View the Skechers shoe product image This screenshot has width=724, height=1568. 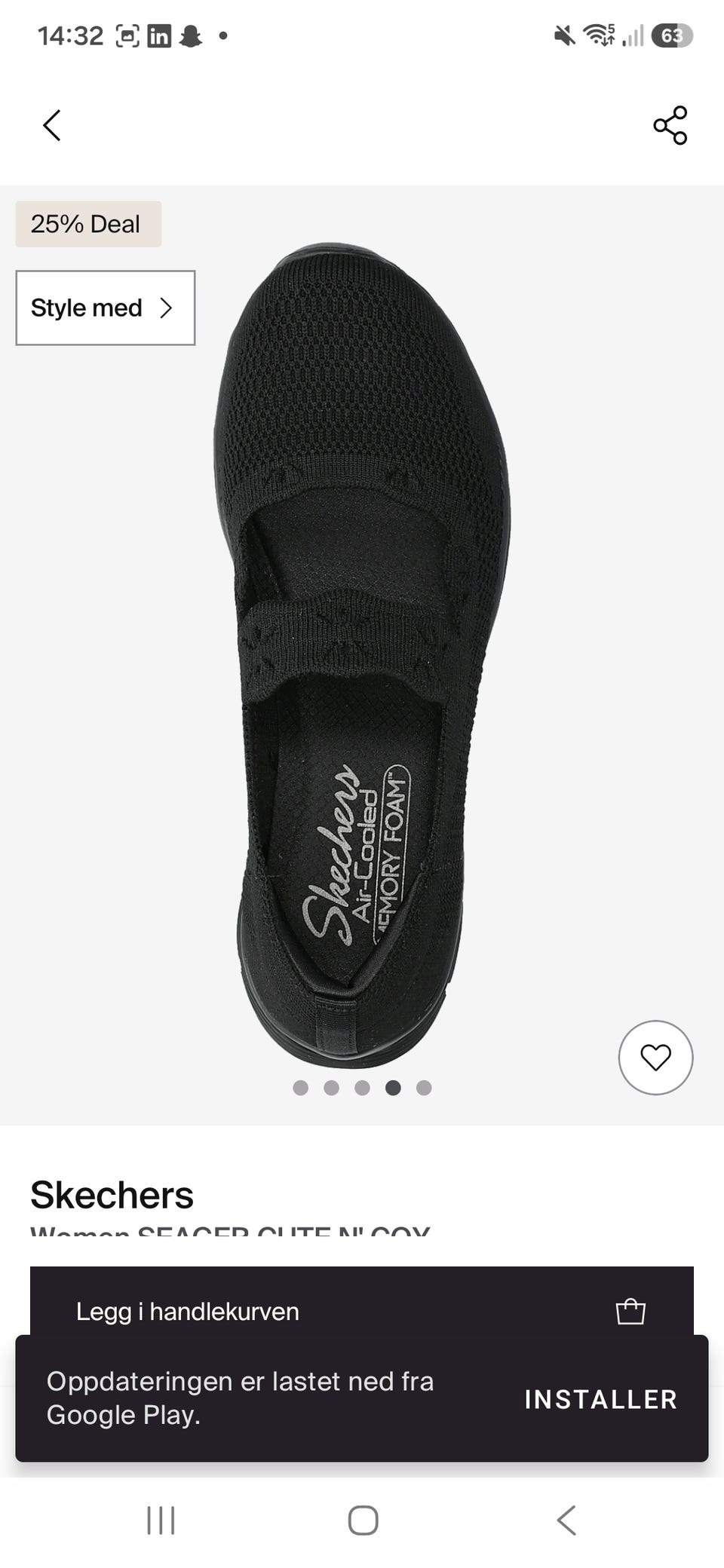pyautogui.click(x=362, y=654)
